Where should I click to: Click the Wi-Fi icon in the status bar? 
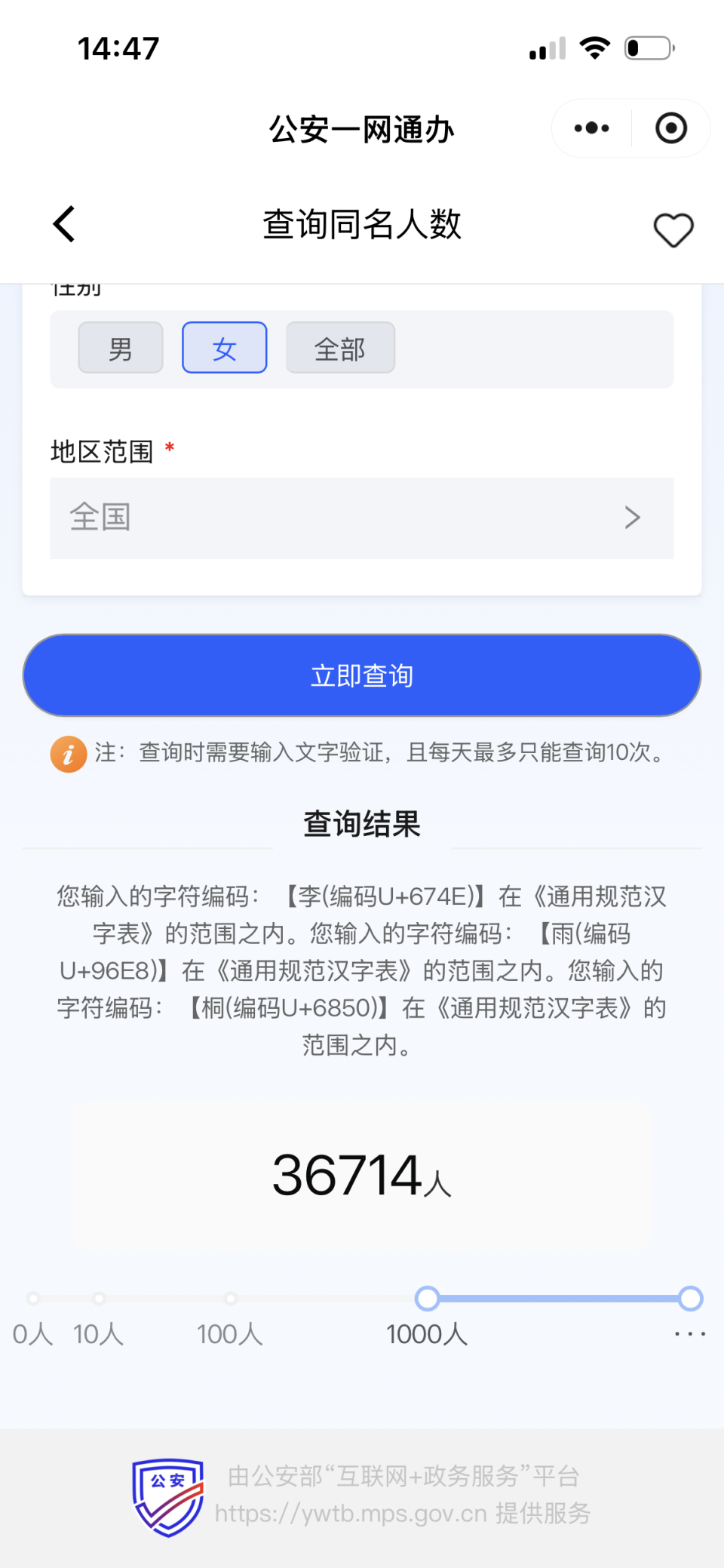coord(594,47)
